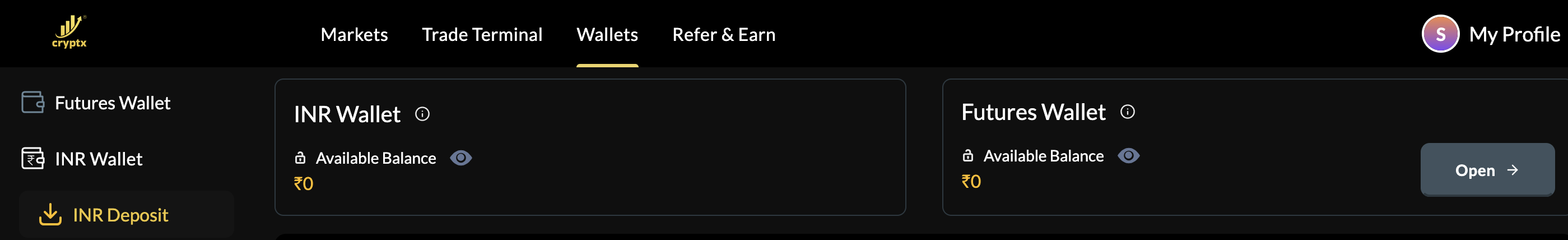Select Futures Wallet in the sidebar

(x=112, y=103)
